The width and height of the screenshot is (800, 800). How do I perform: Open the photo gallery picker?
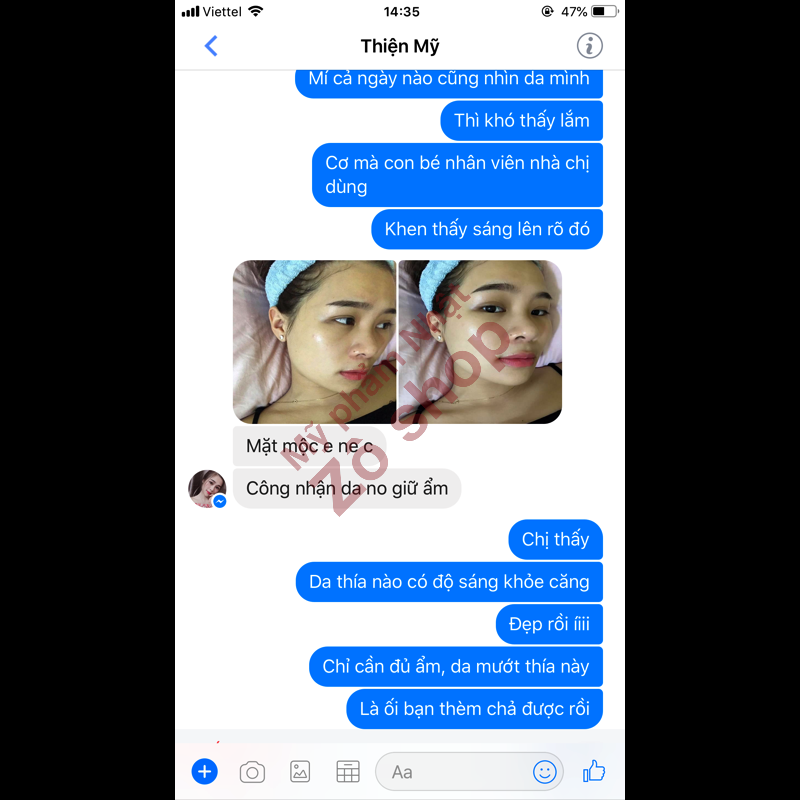click(300, 771)
